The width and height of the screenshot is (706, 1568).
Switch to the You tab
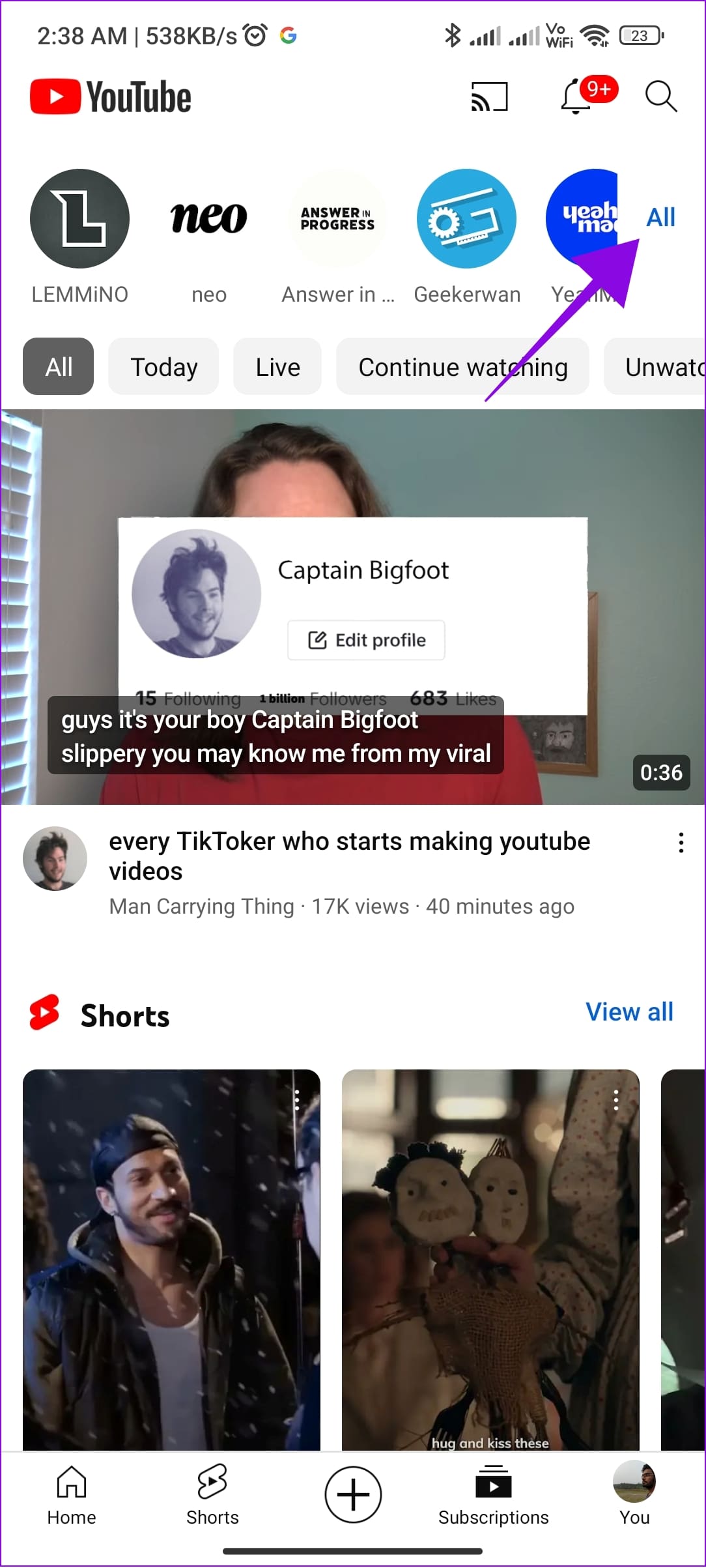click(634, 1494)
